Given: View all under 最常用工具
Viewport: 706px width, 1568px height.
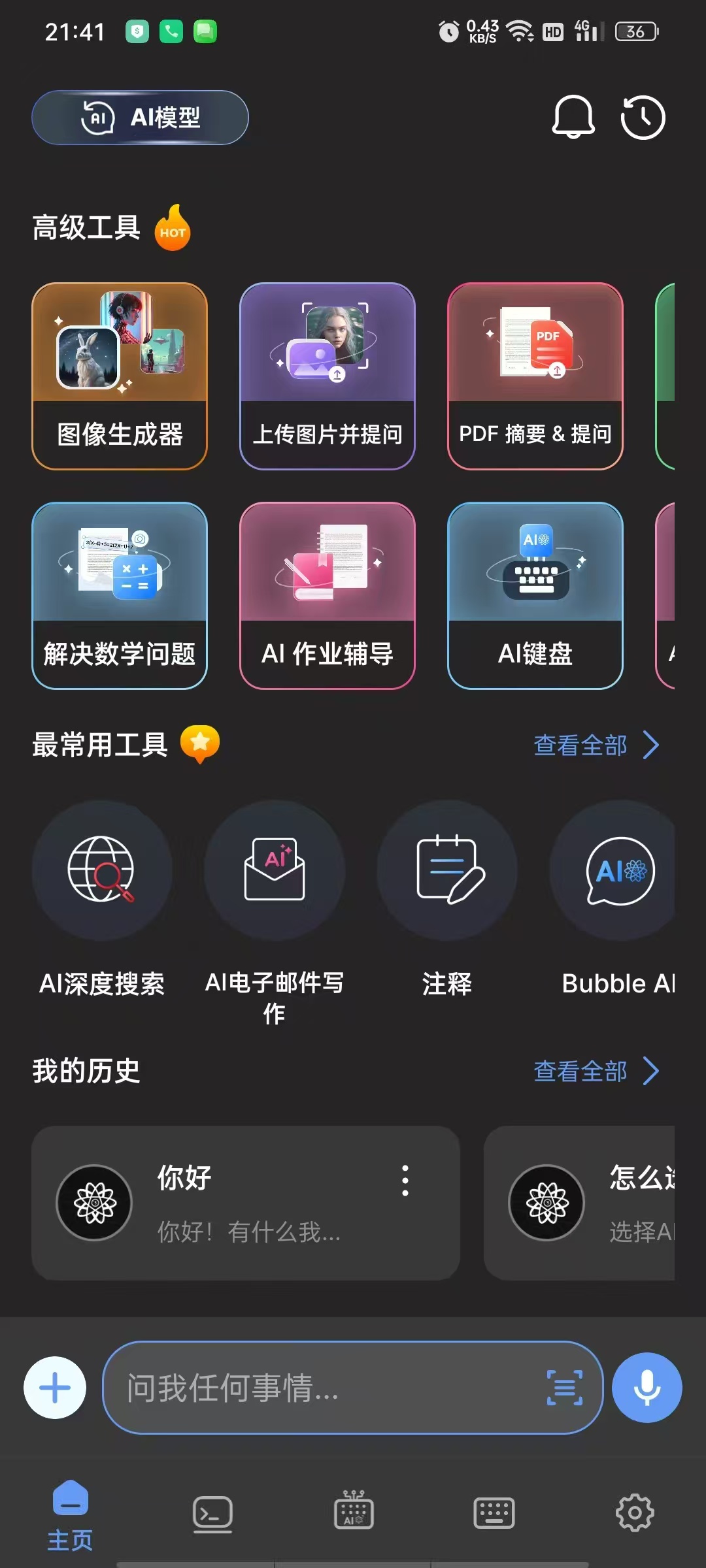Looking at the screenshot, I should click(596, 745).
